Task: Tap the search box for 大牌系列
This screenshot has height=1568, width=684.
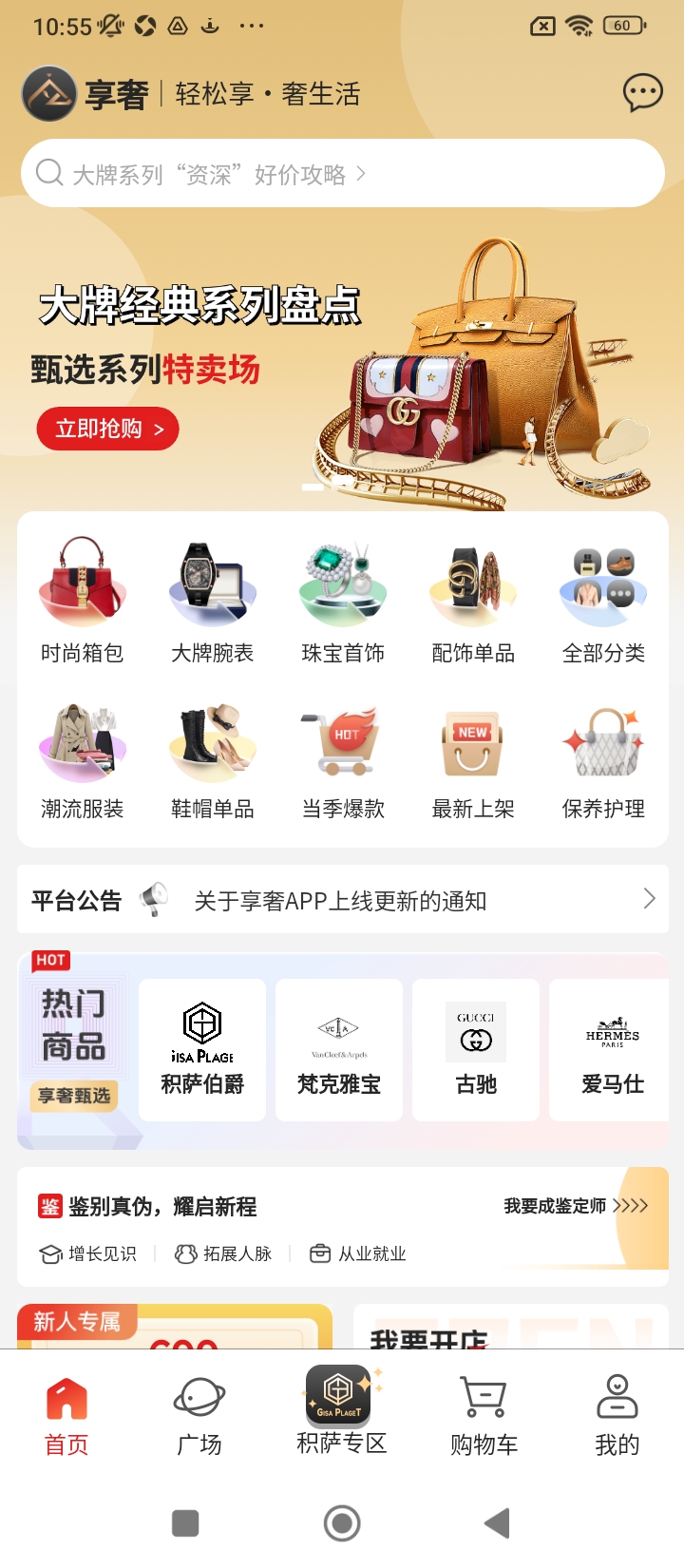Action: (x=342, y=174)
